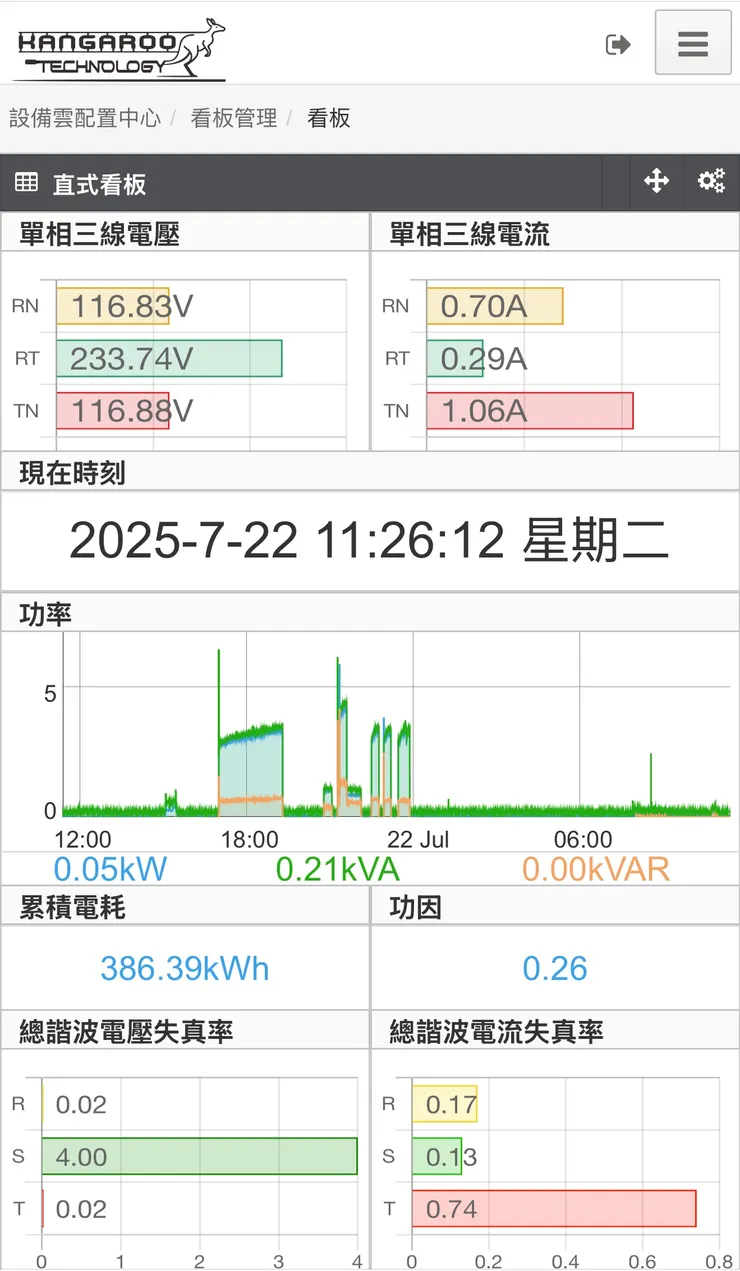Click inside the 功率 trend chart
The height and width of the screenshot is (1271, 740).
370,730
